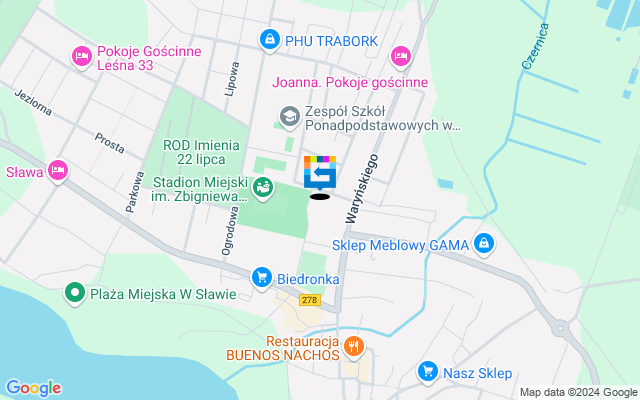Open the Sława hotel marker
Viewport: 640px width, 400px height.
point(58,171)
